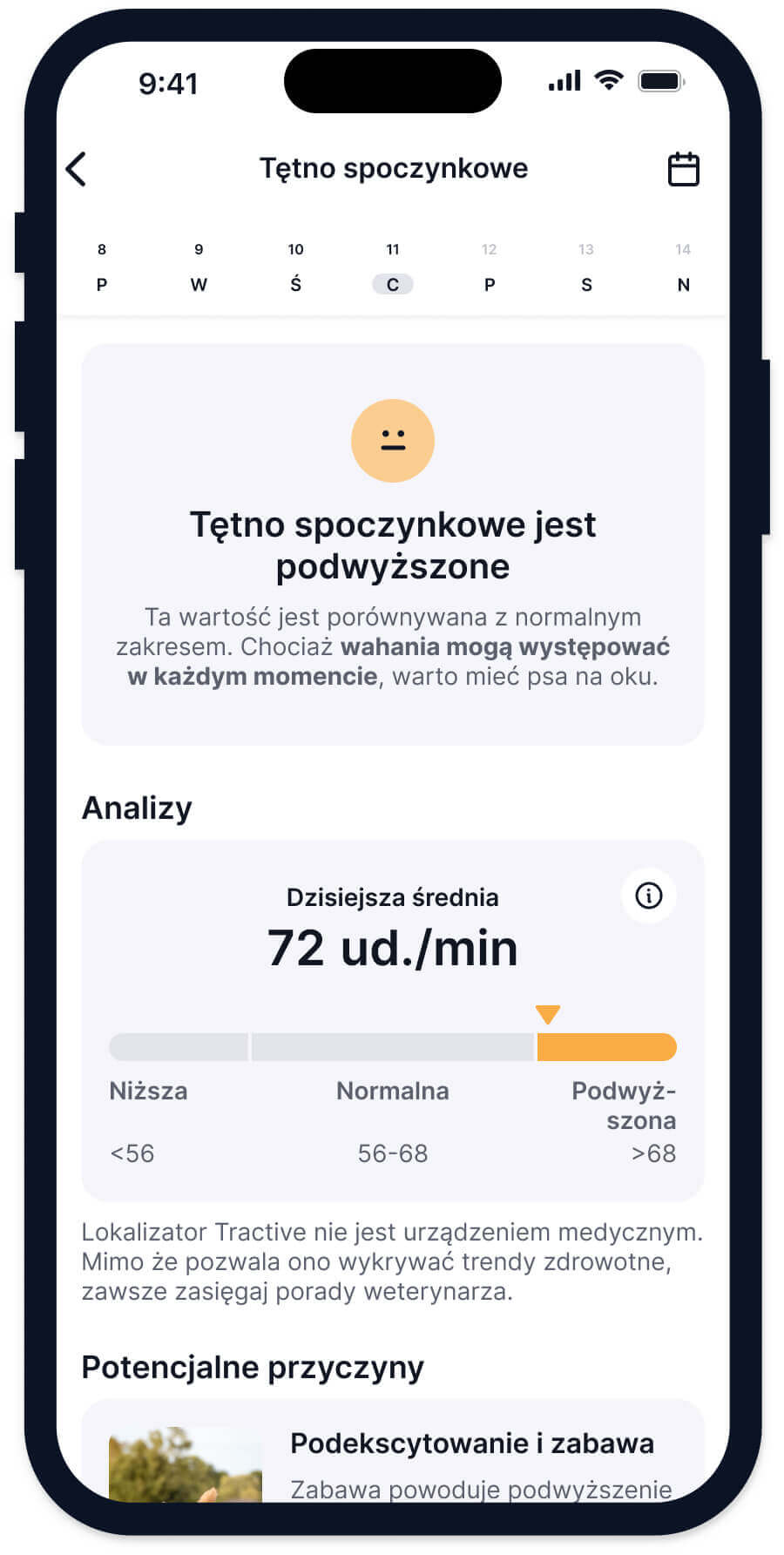Tap the highlighted day C pill
Viewport: 784px width, 1555px height.
pyautogui.click(x=392, y=283)
